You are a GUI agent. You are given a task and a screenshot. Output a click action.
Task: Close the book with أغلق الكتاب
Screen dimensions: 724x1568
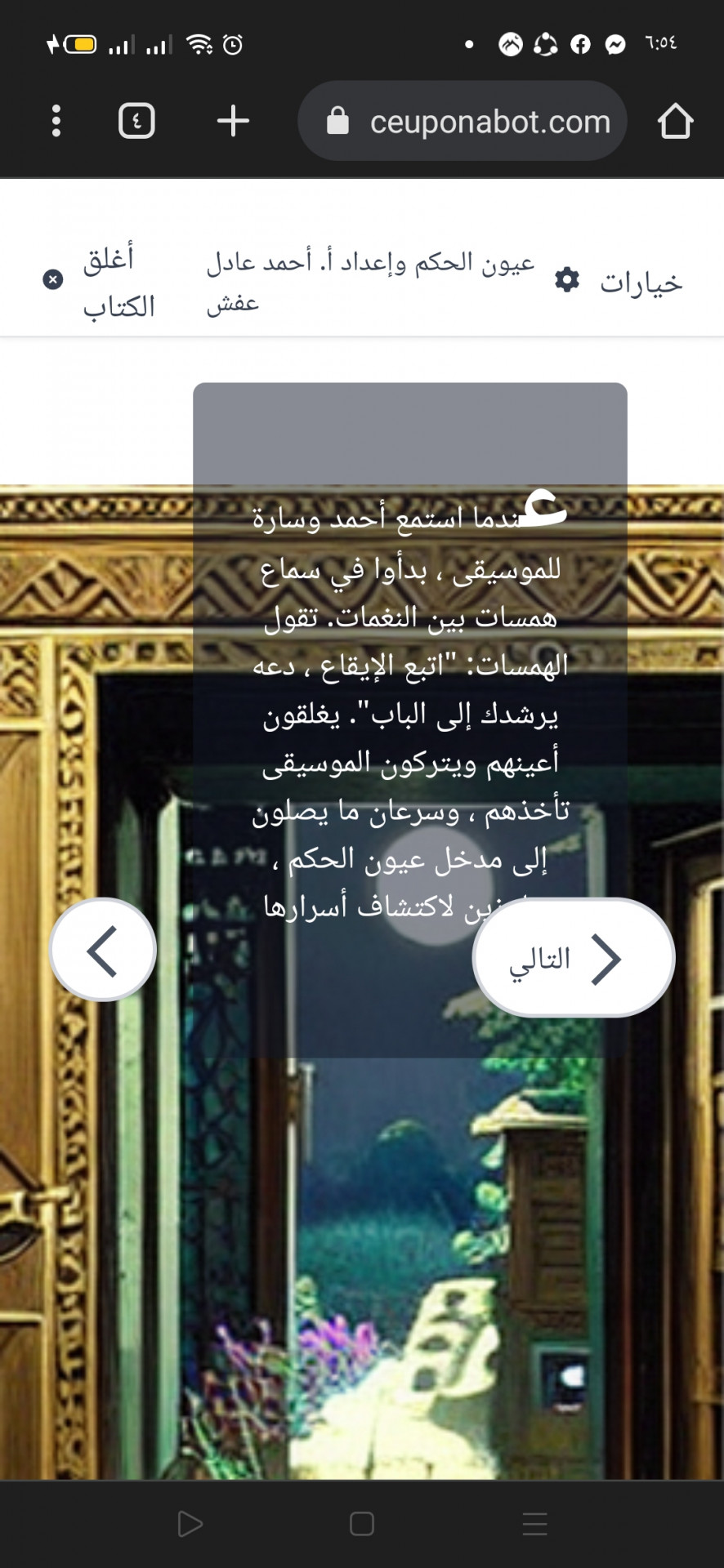(x=98, y=282)
